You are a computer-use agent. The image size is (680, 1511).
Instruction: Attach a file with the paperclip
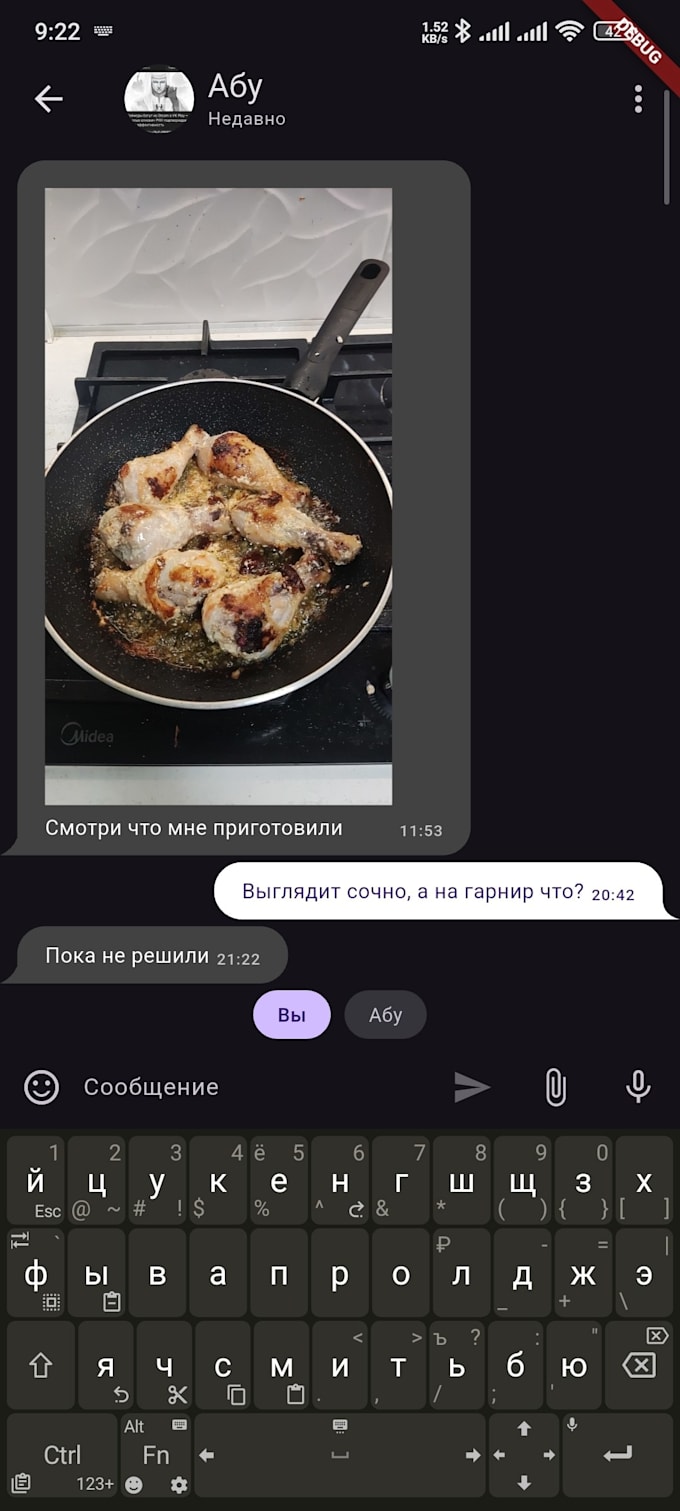555,1087
